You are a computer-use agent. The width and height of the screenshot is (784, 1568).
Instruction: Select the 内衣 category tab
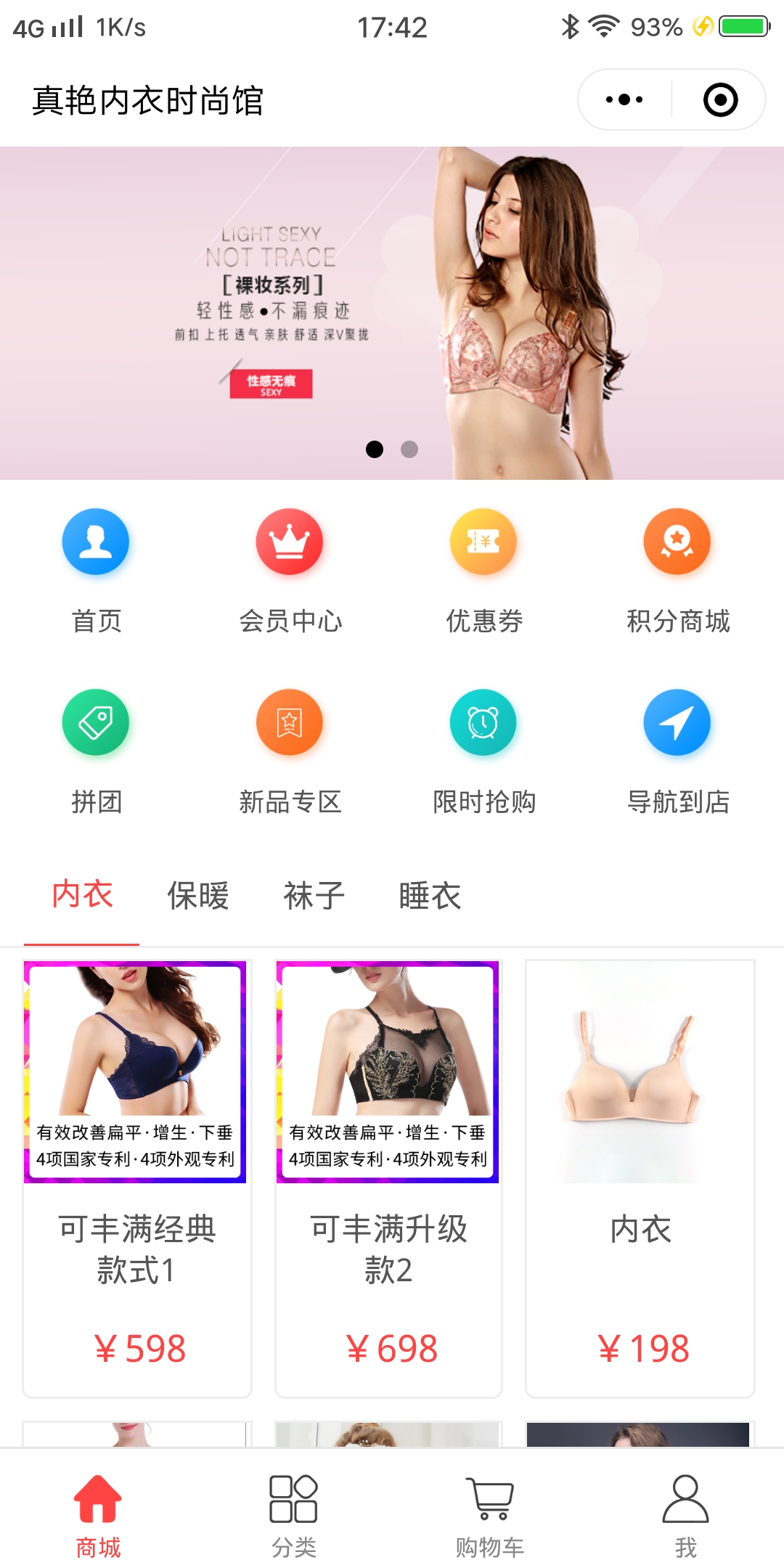click(x=82, y=894)
